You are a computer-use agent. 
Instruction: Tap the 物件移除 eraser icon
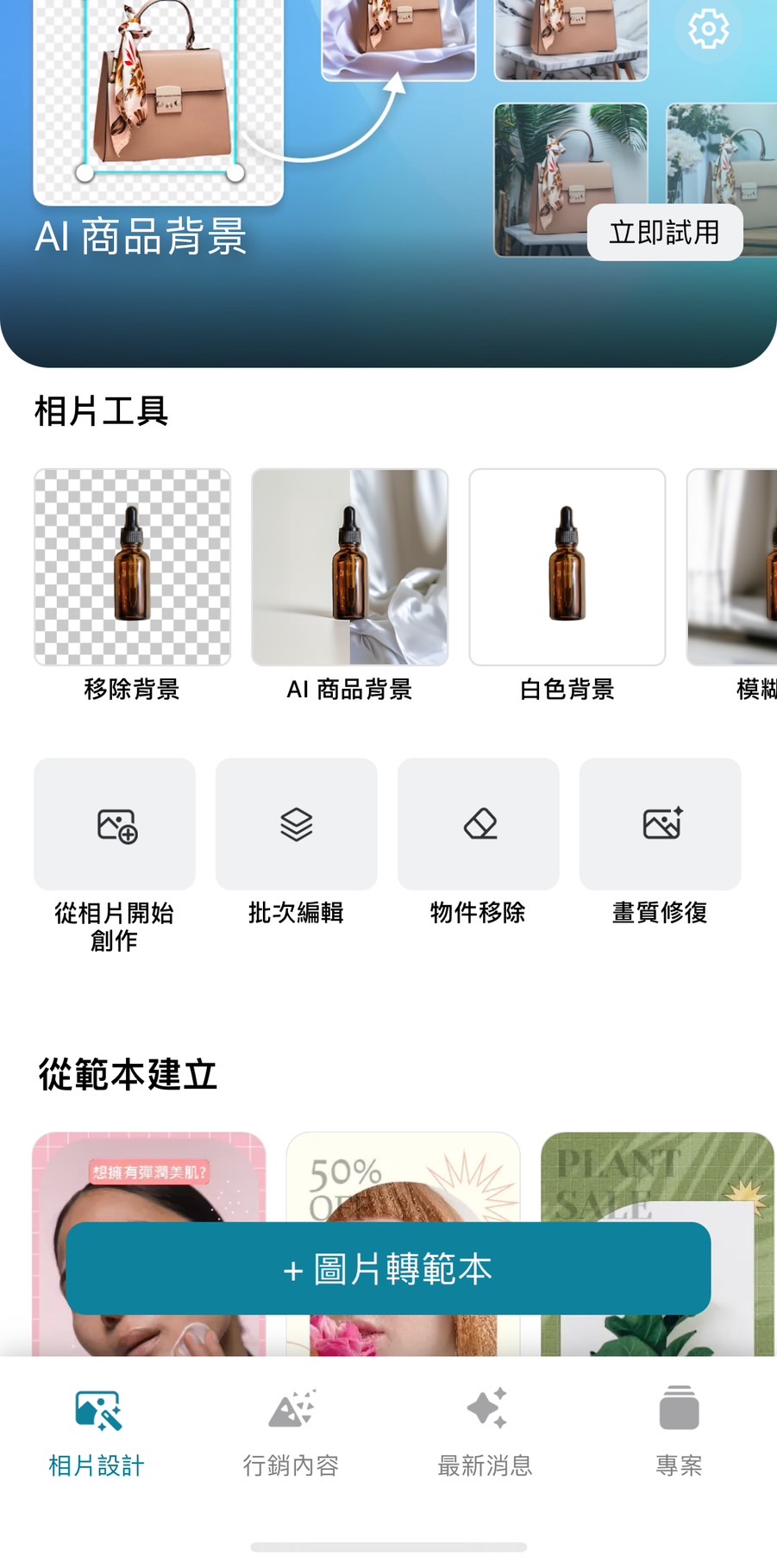478,823
